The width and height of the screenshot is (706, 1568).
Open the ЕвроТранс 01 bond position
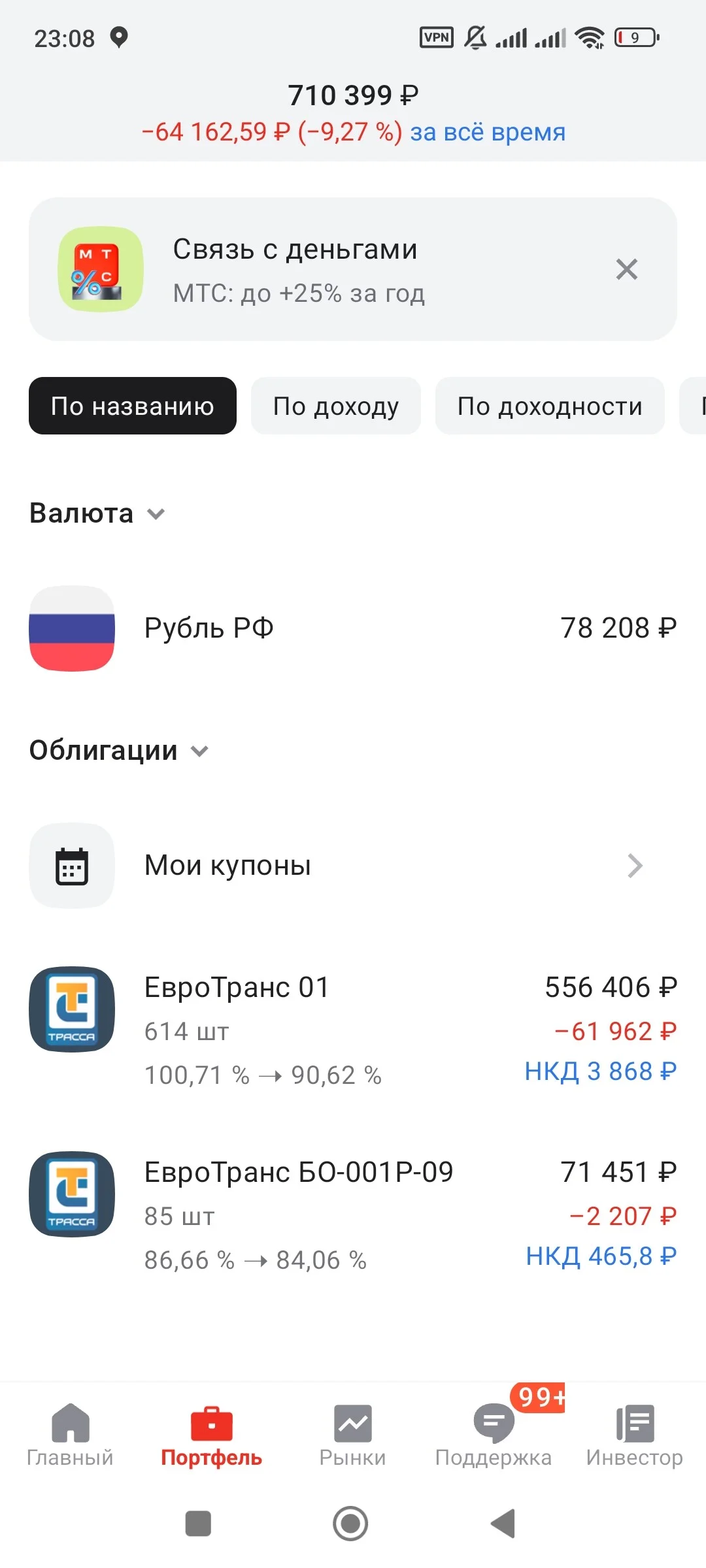tap(353, 1030)
